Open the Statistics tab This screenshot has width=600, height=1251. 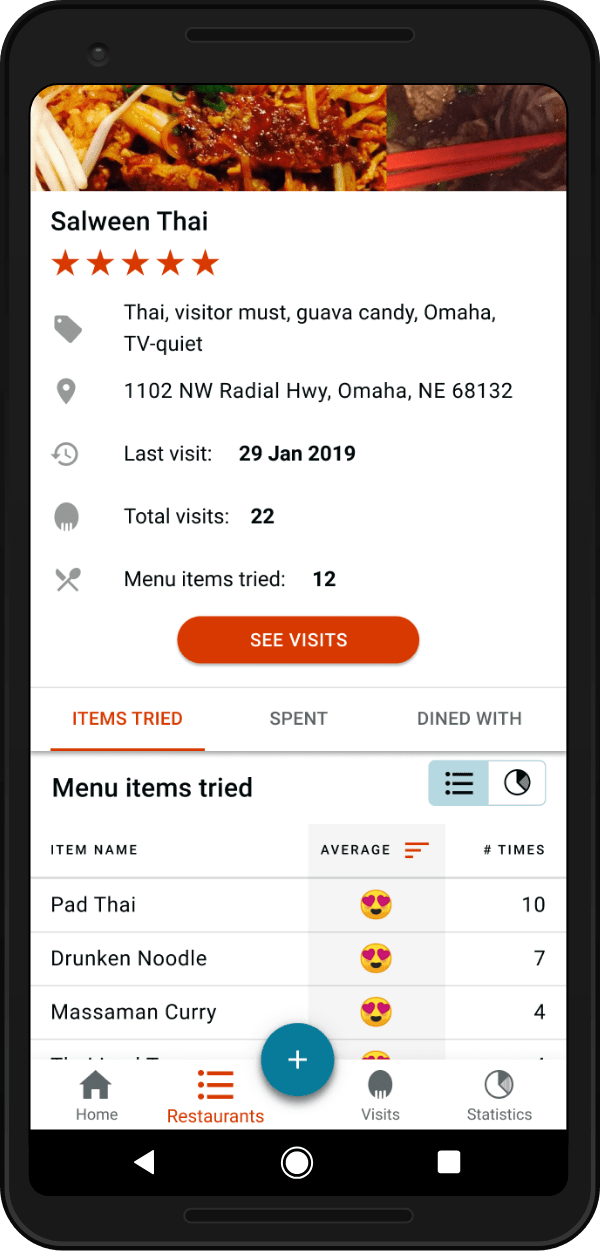click(x=499, y=1096)
